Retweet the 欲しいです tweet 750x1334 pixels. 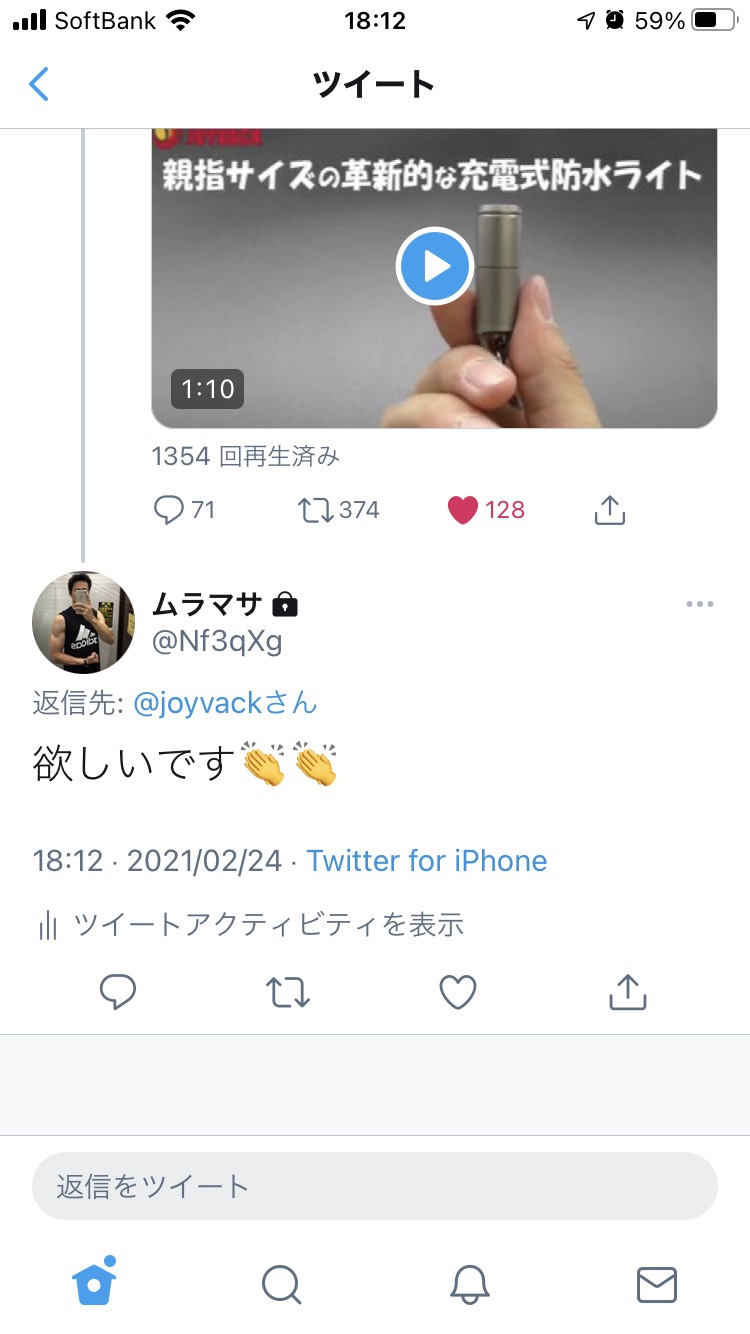point(288,992)
